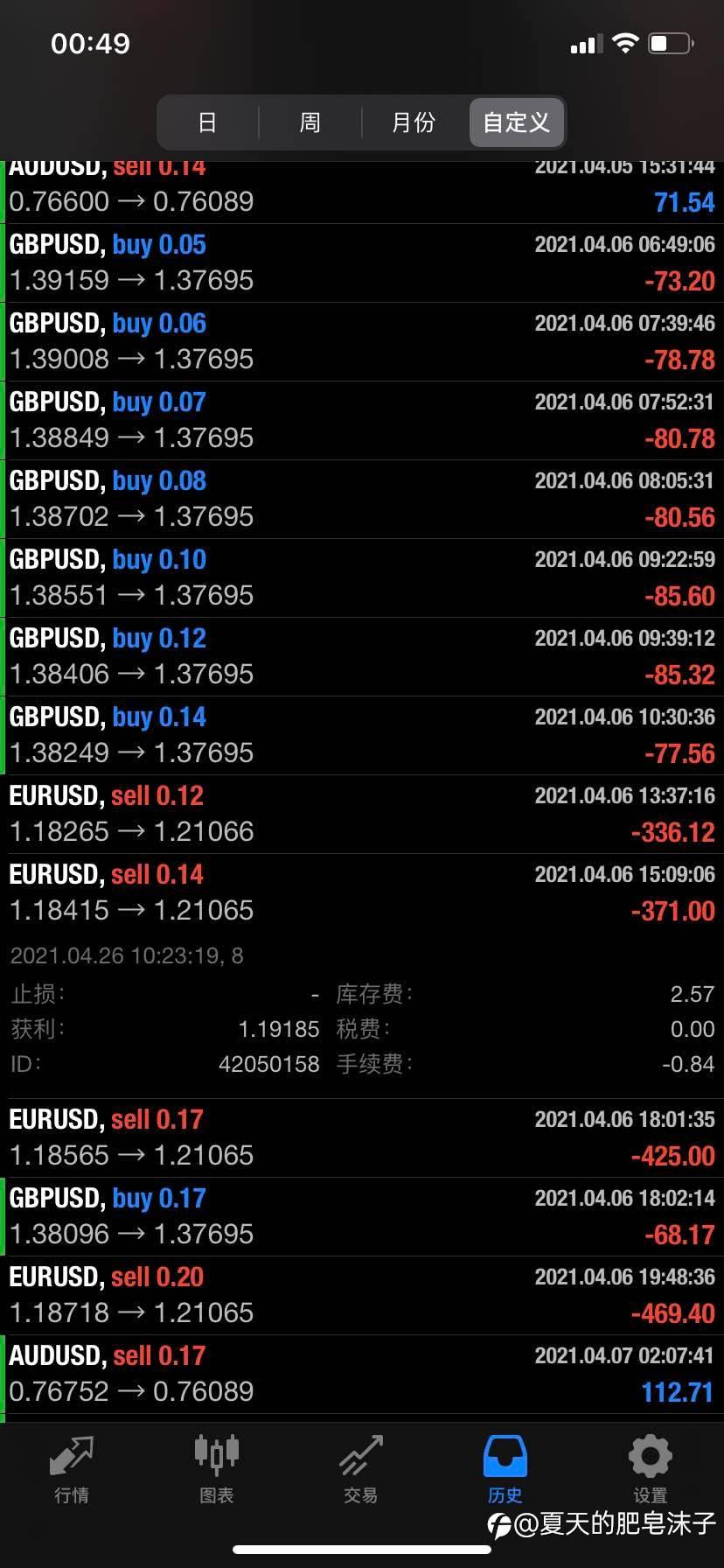Open the 交易 trade tab

pyautogui.click(x=360, y=1469)
